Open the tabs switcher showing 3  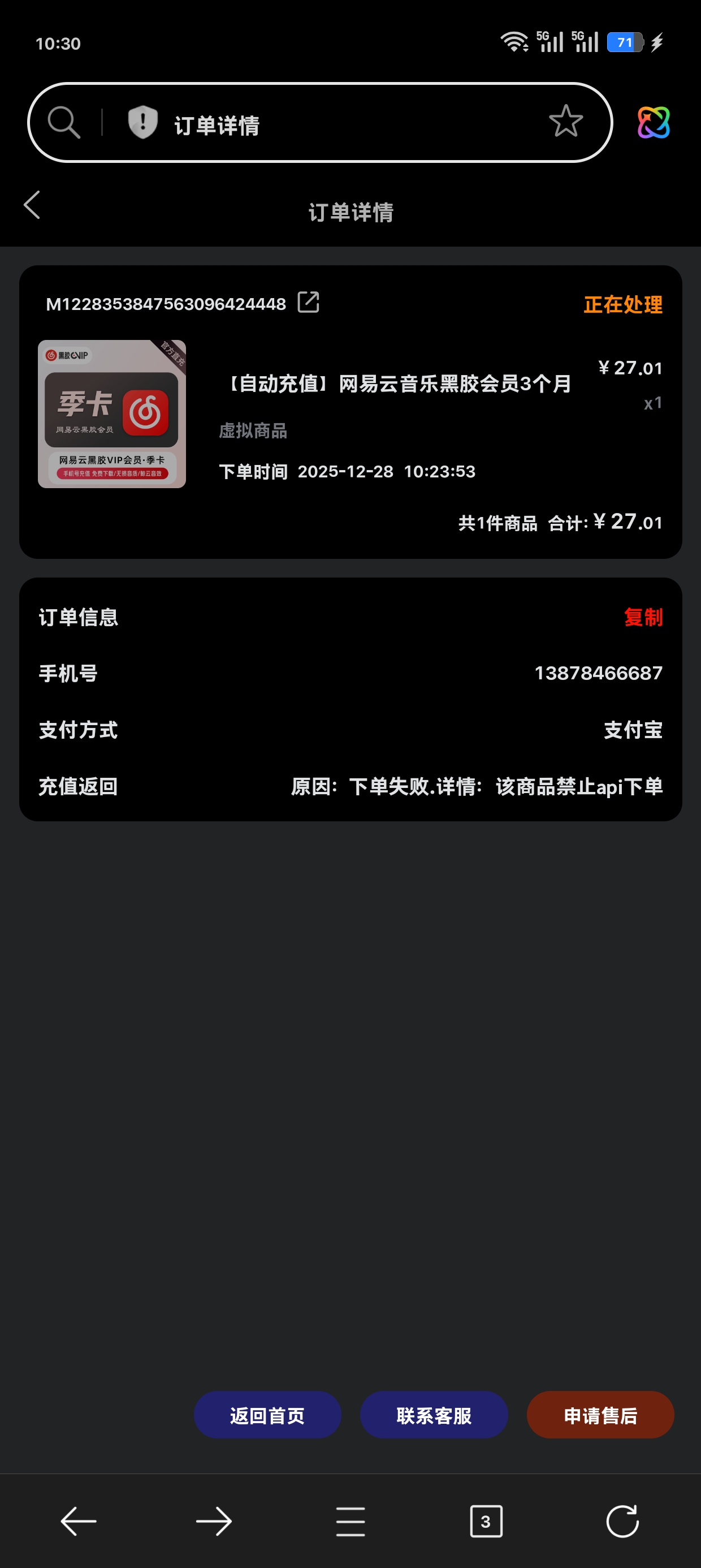point(486,1521)
